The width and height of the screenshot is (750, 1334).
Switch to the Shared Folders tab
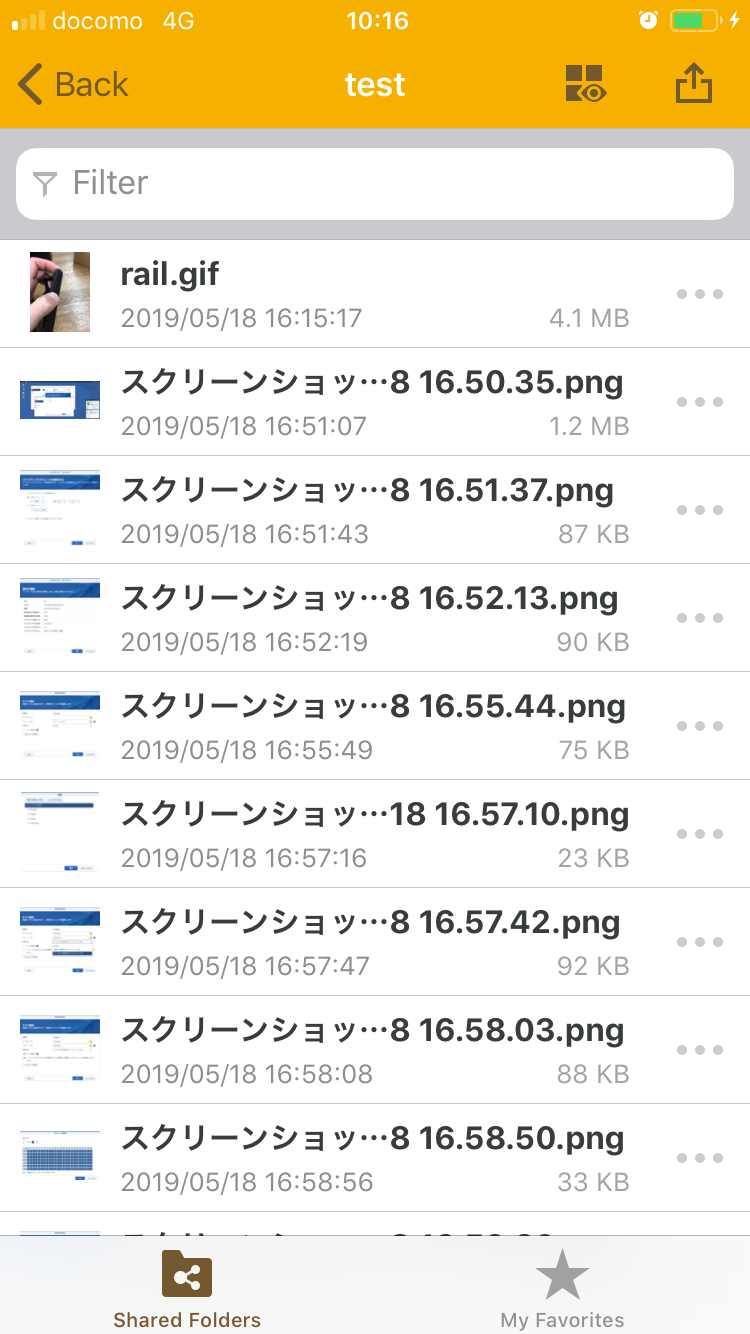coord(187,1288)
